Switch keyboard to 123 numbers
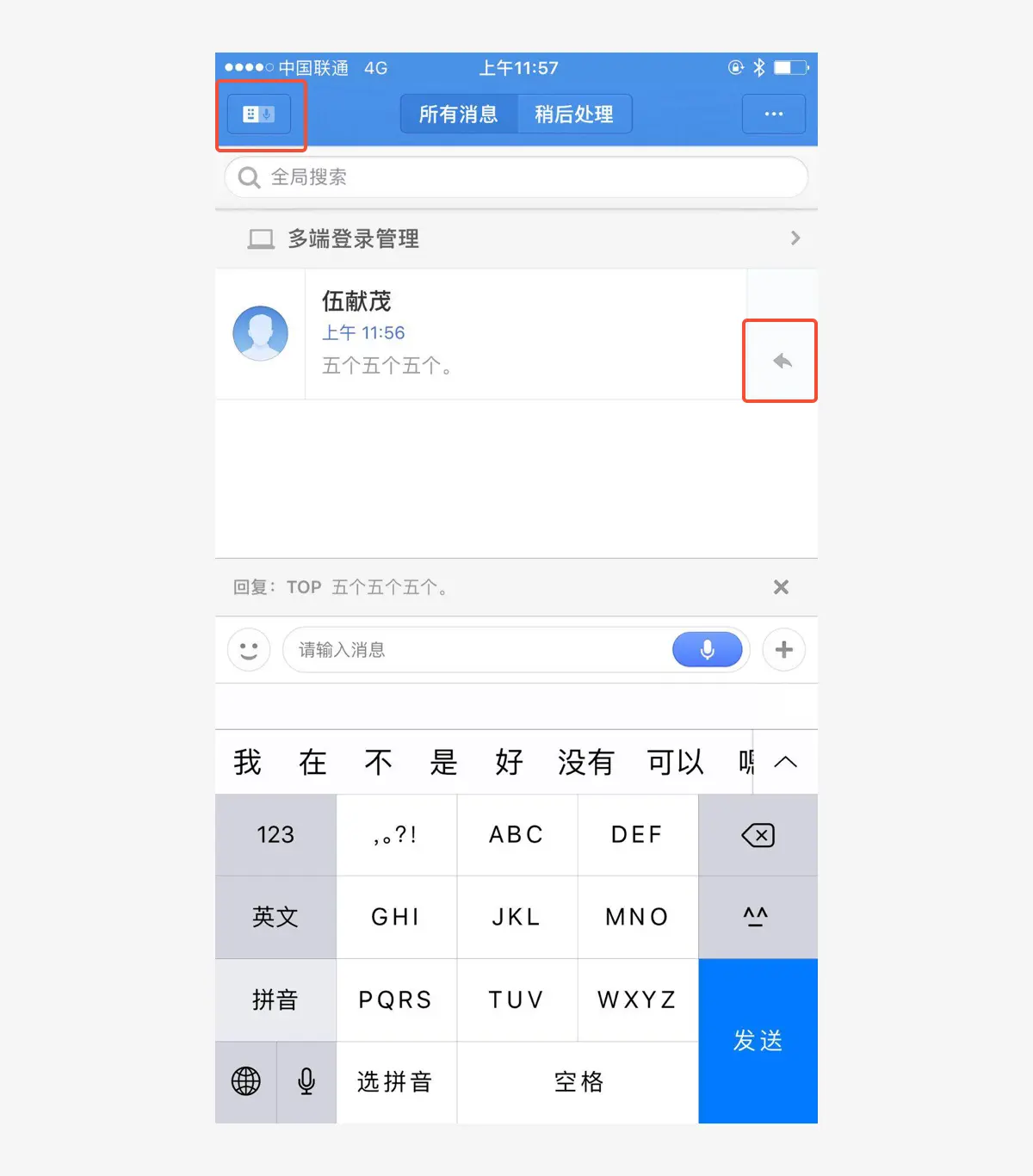 [x=275, y=835]
